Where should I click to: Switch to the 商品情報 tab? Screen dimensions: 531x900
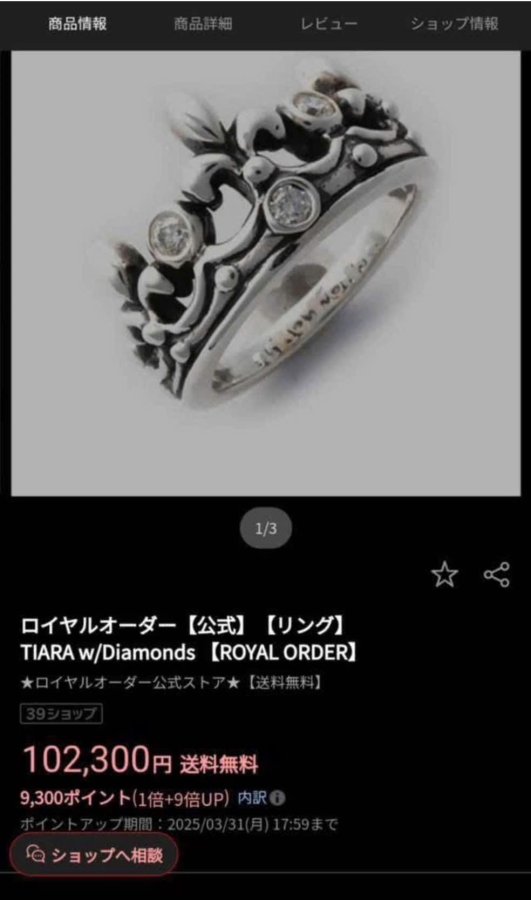[77, 24]
